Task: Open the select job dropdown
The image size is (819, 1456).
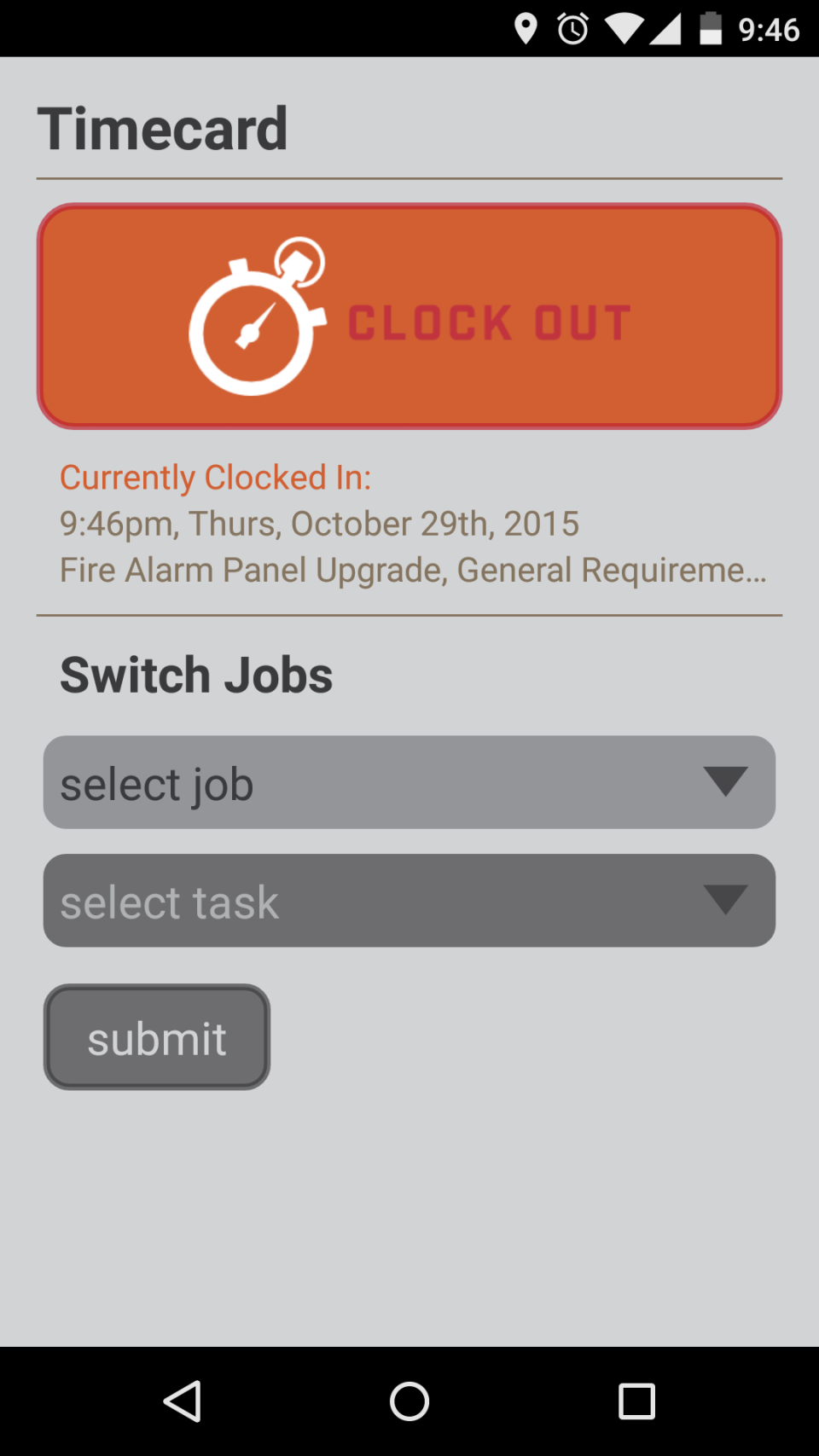Action: (x=409, y=782)
